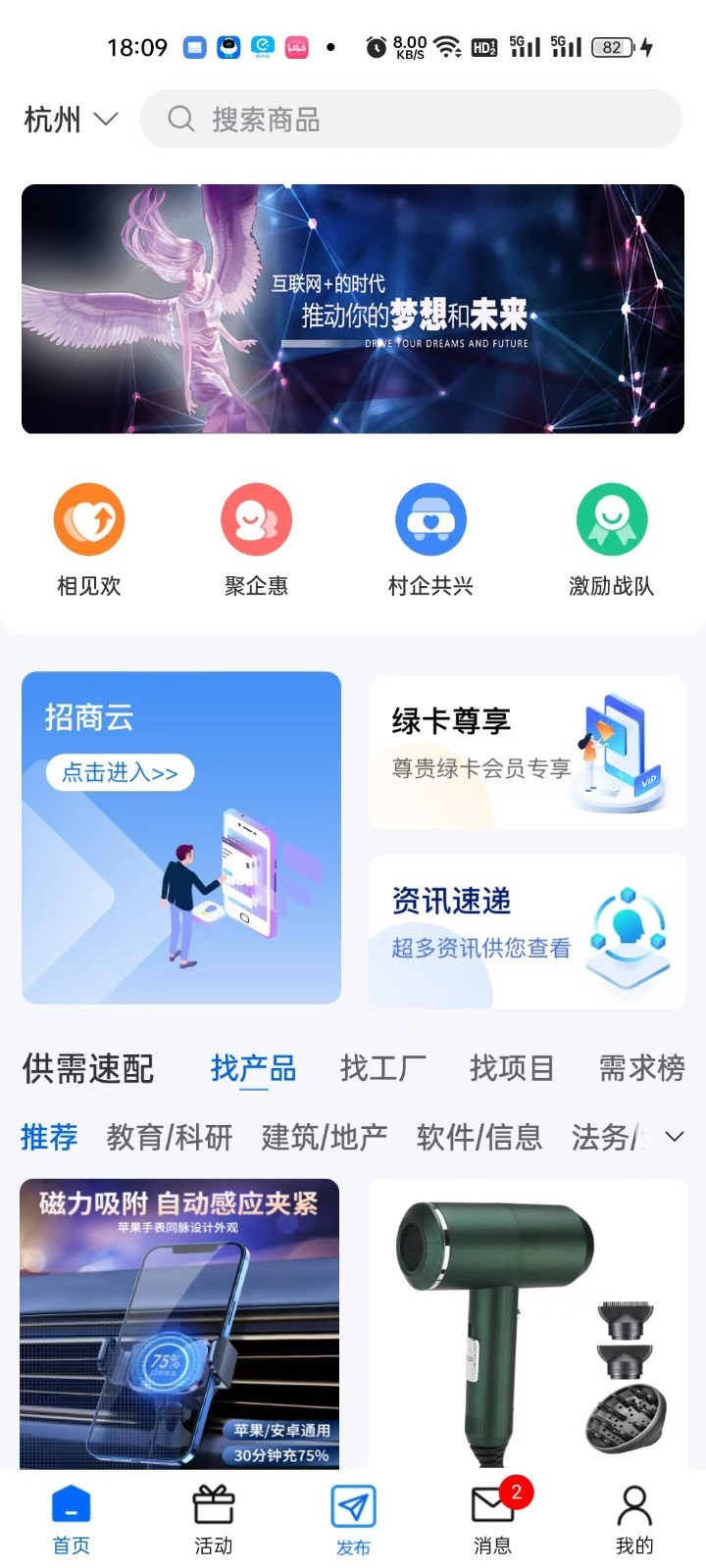Switch to the 需求榜 tab

[641, 1068]
